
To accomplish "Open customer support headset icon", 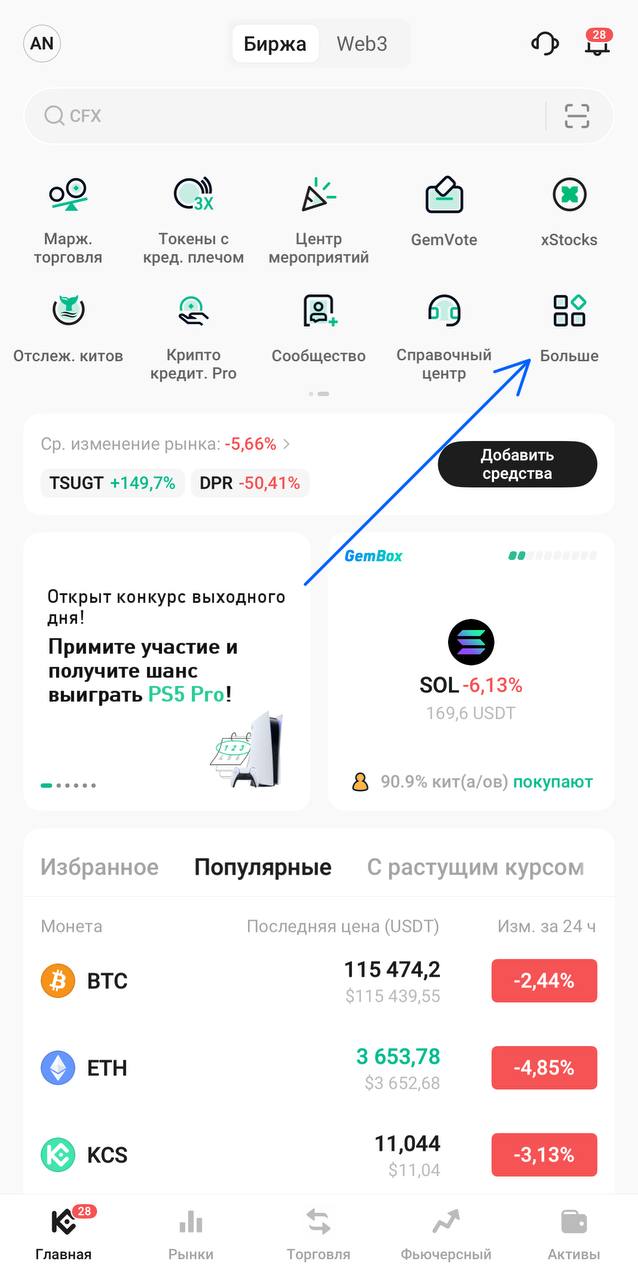I will (x=544, y=44).
